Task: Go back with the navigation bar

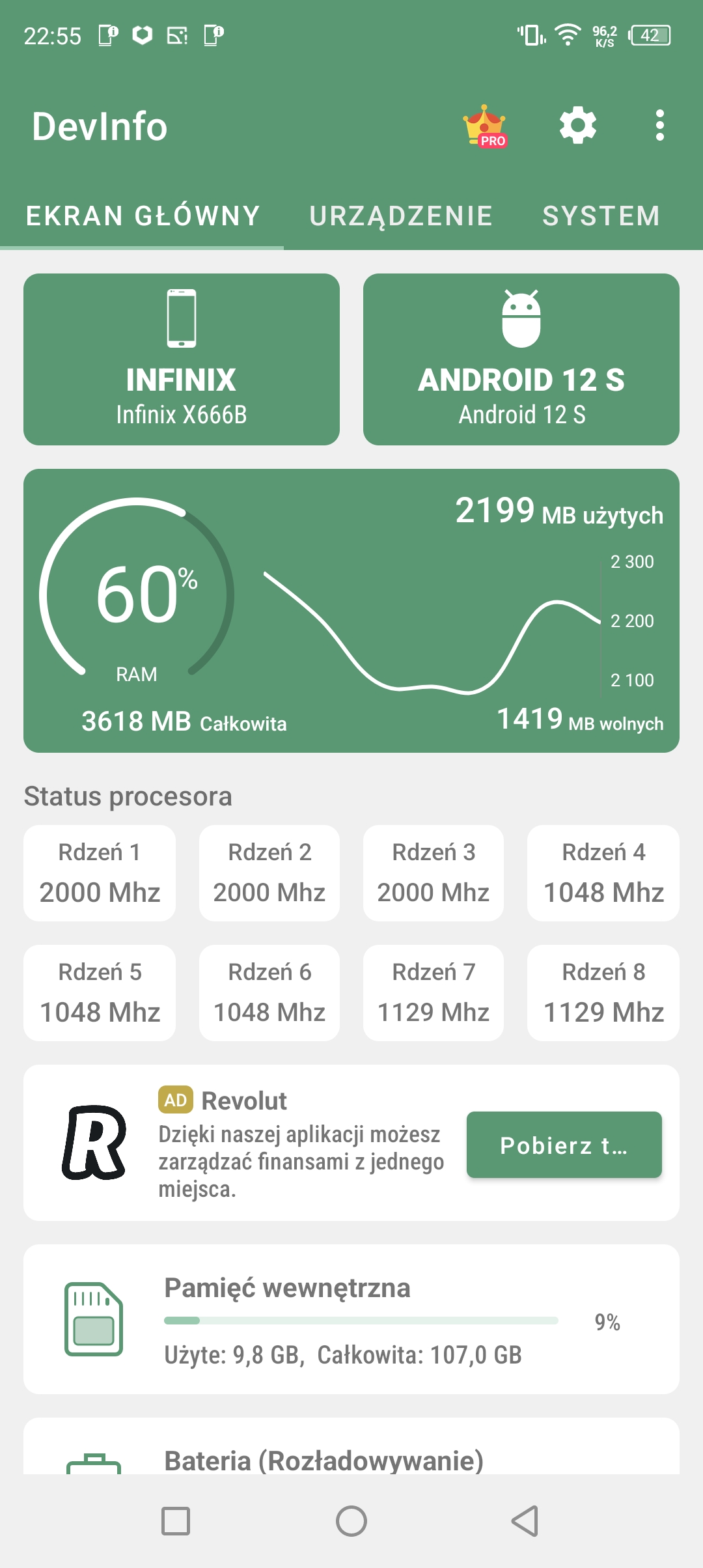Action: coord(525,1521)
